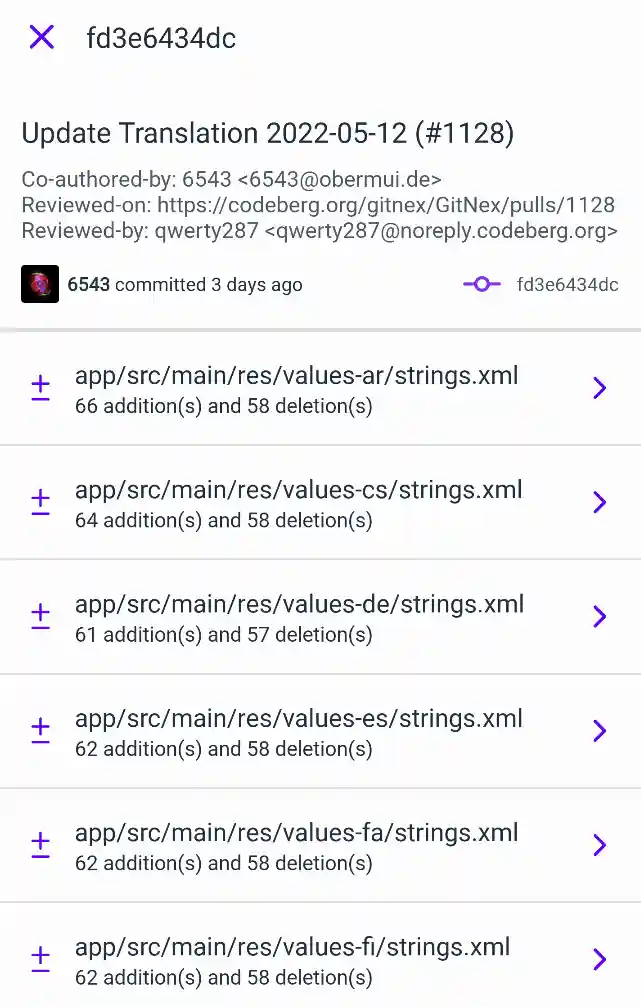This screenshot has height=1007, width=641.
Task: Show diff for values-fi/strings.xml
Action: (320, 959)
